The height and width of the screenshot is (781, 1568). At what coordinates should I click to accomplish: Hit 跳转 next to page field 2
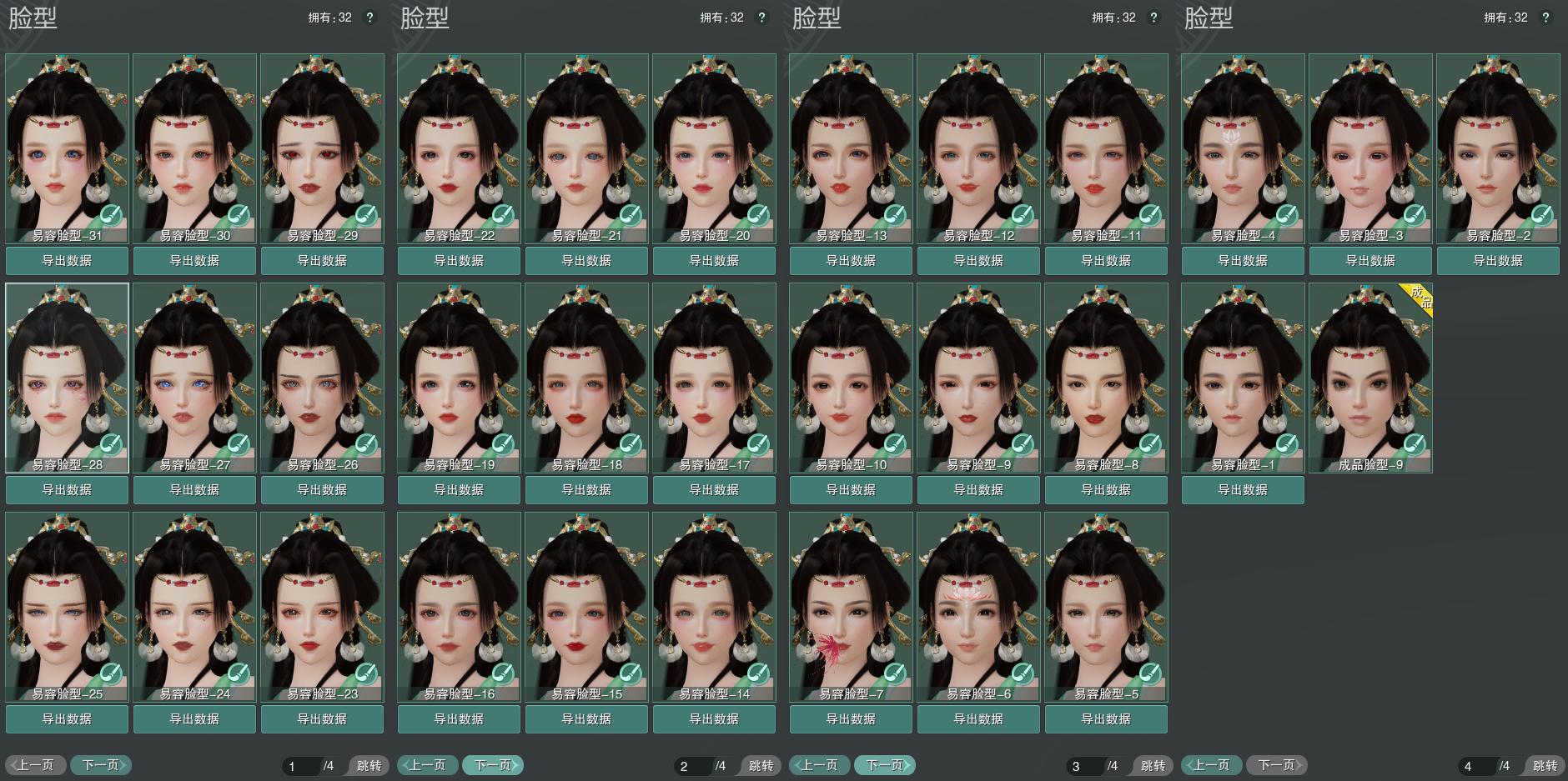(760, 766)
